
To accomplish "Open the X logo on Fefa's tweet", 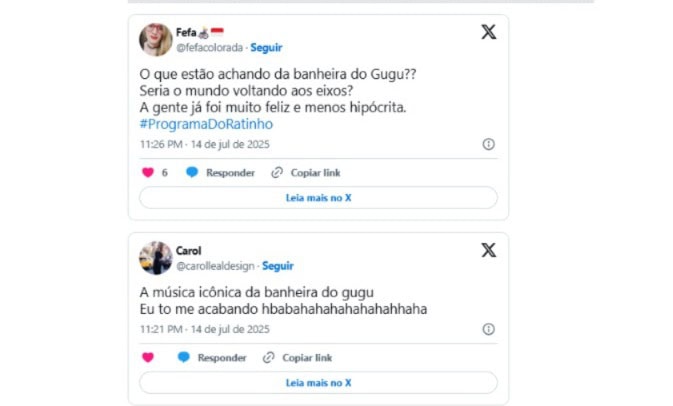I will [488, 32].
